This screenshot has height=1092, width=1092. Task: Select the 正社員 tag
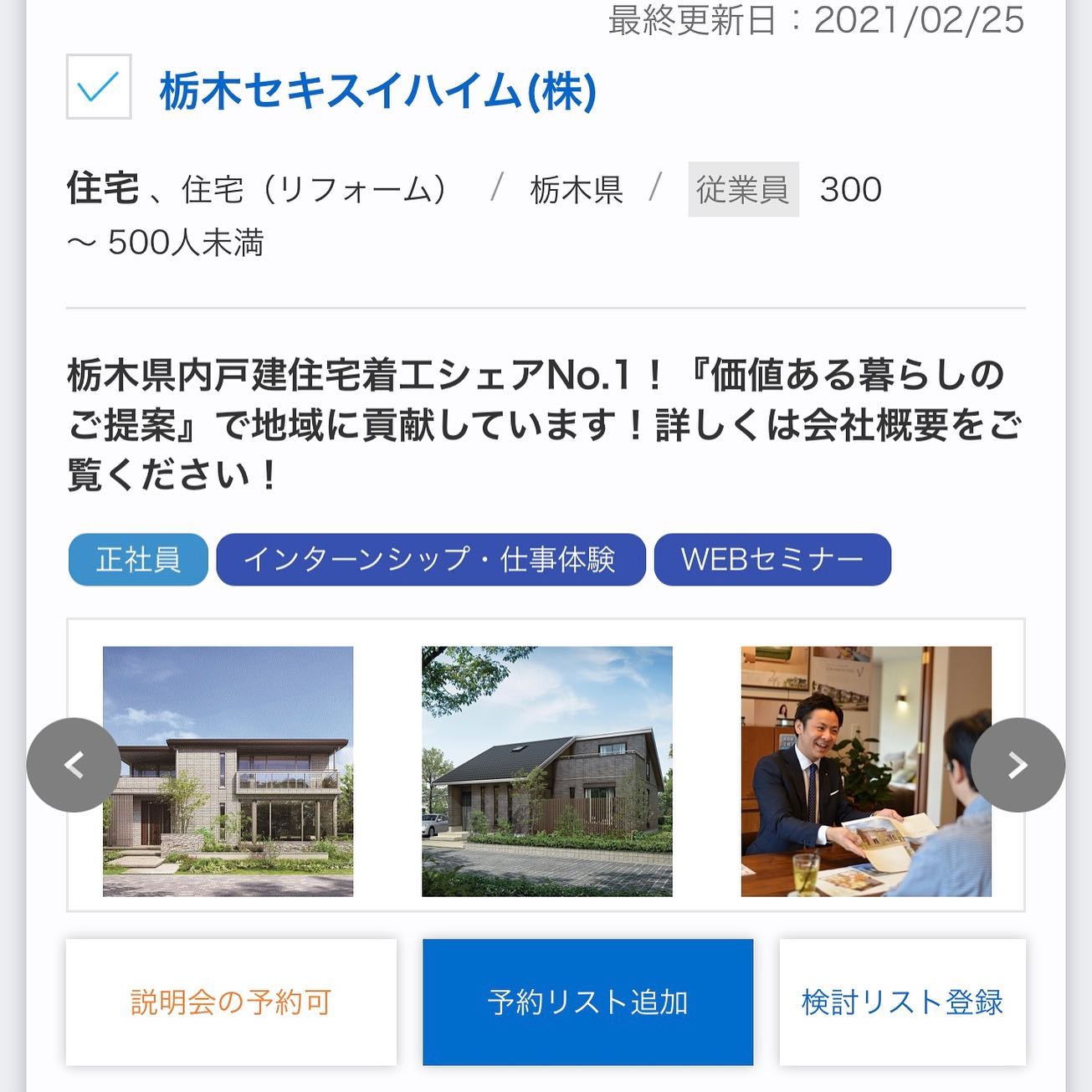tap(138, 559)
